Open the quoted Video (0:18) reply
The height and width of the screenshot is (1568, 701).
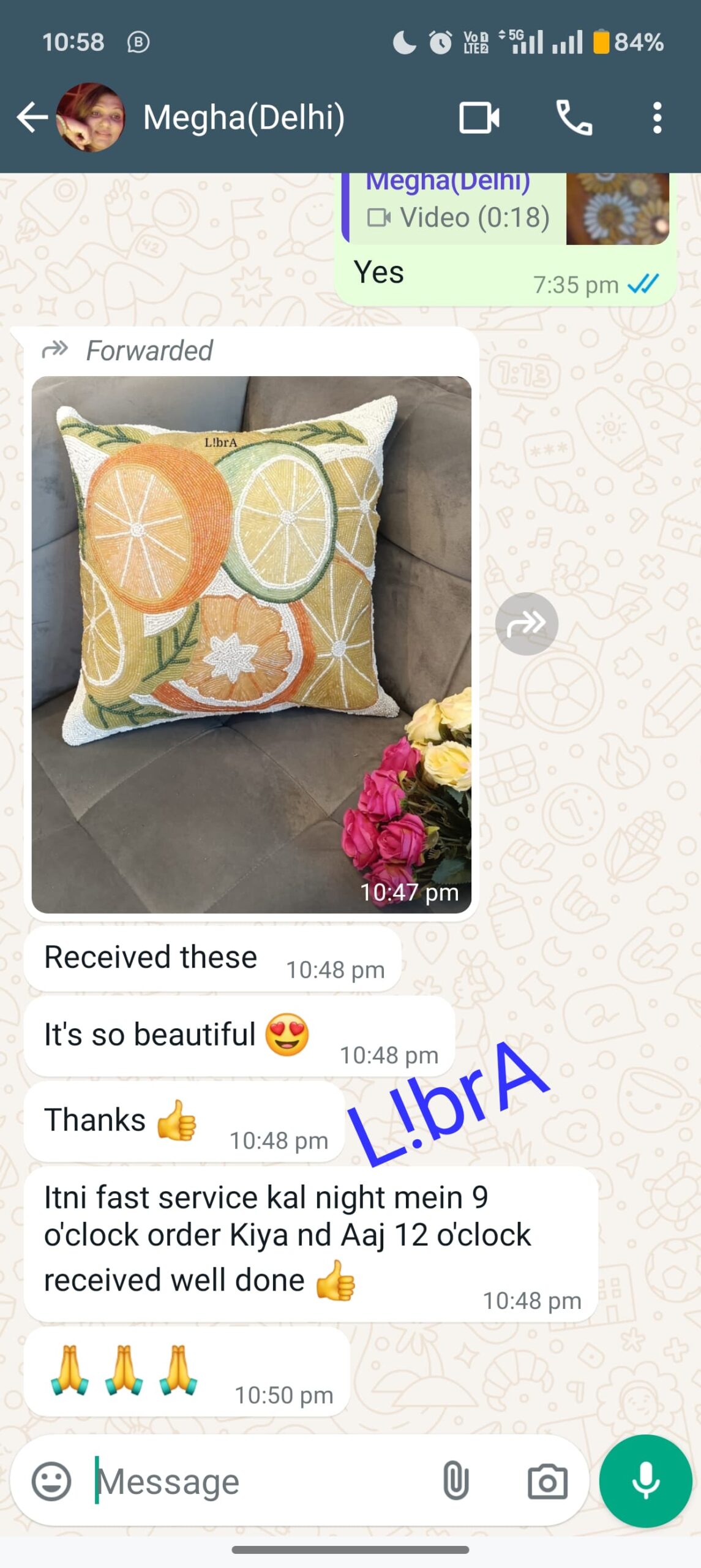coord(505,209)
